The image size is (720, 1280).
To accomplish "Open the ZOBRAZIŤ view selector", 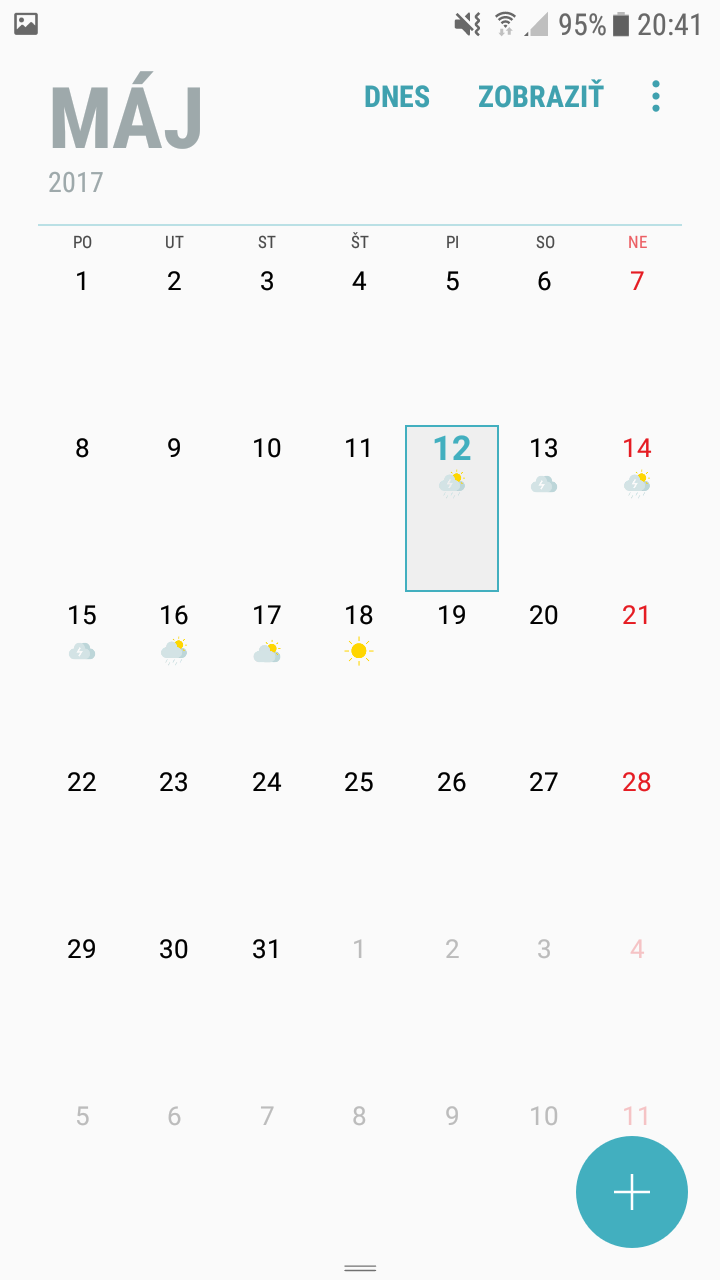I will point(541,97).
